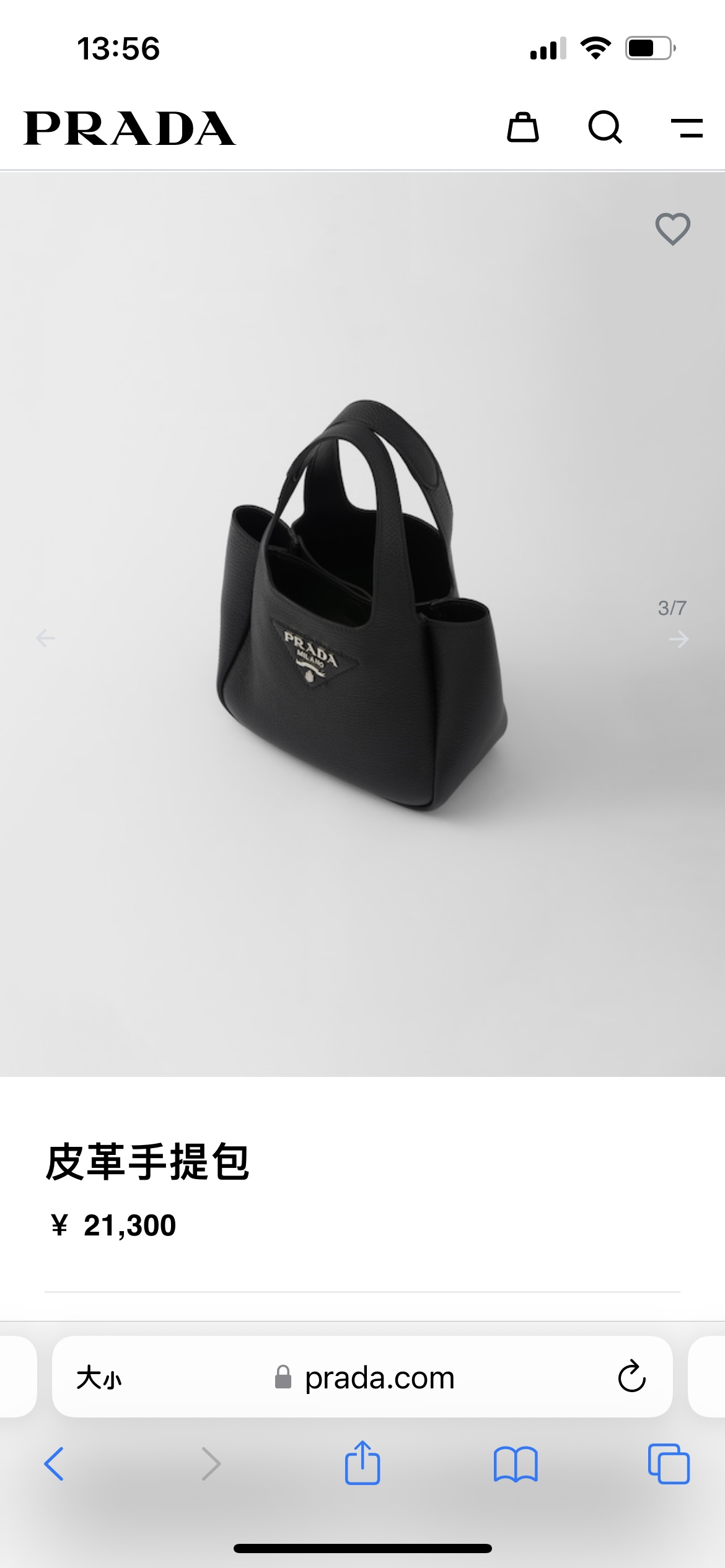Open the page text size menu

coord(99,1378)
